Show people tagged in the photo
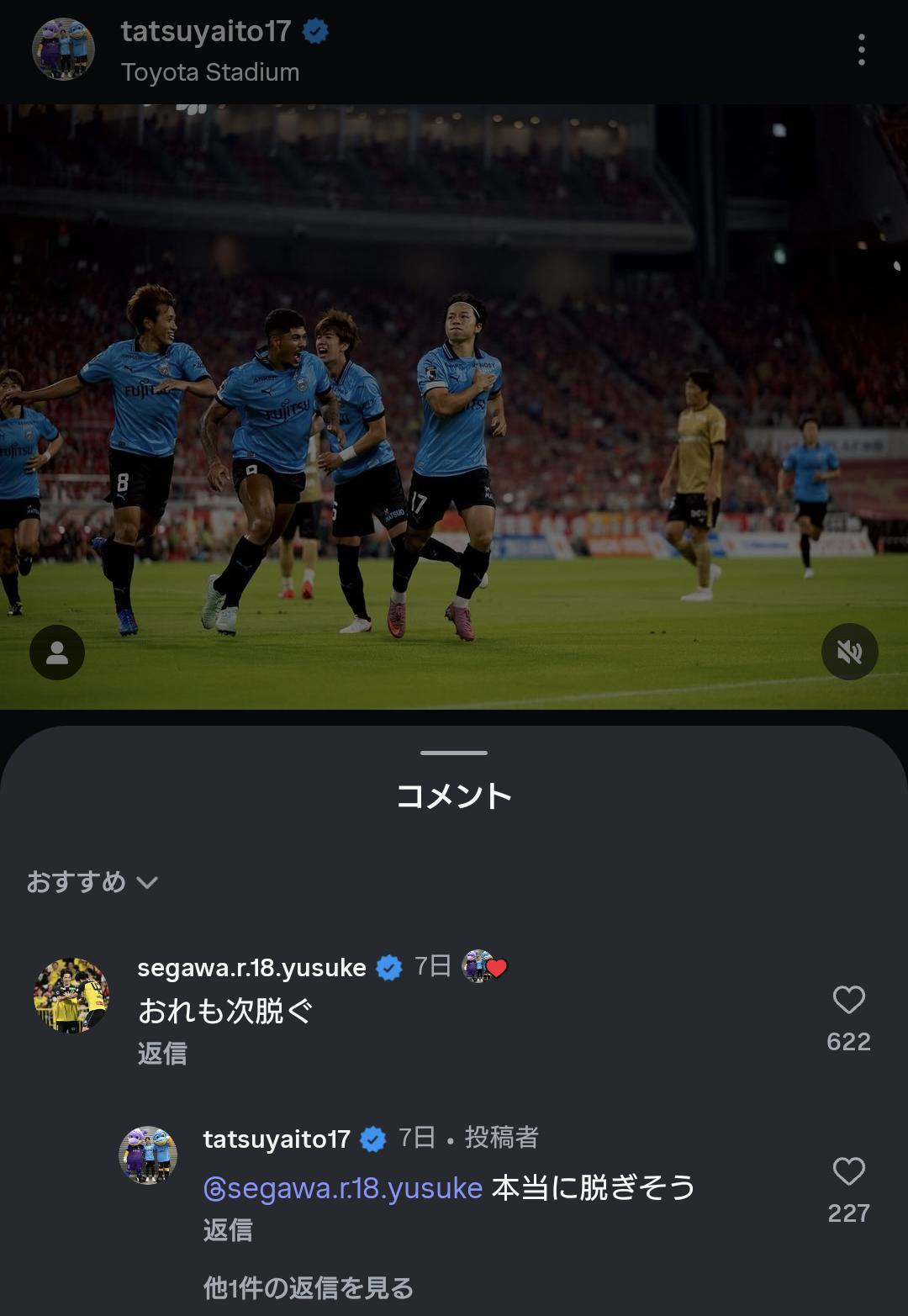The width and height of the screenshot is (908, 1316). (x=57, y=653)
